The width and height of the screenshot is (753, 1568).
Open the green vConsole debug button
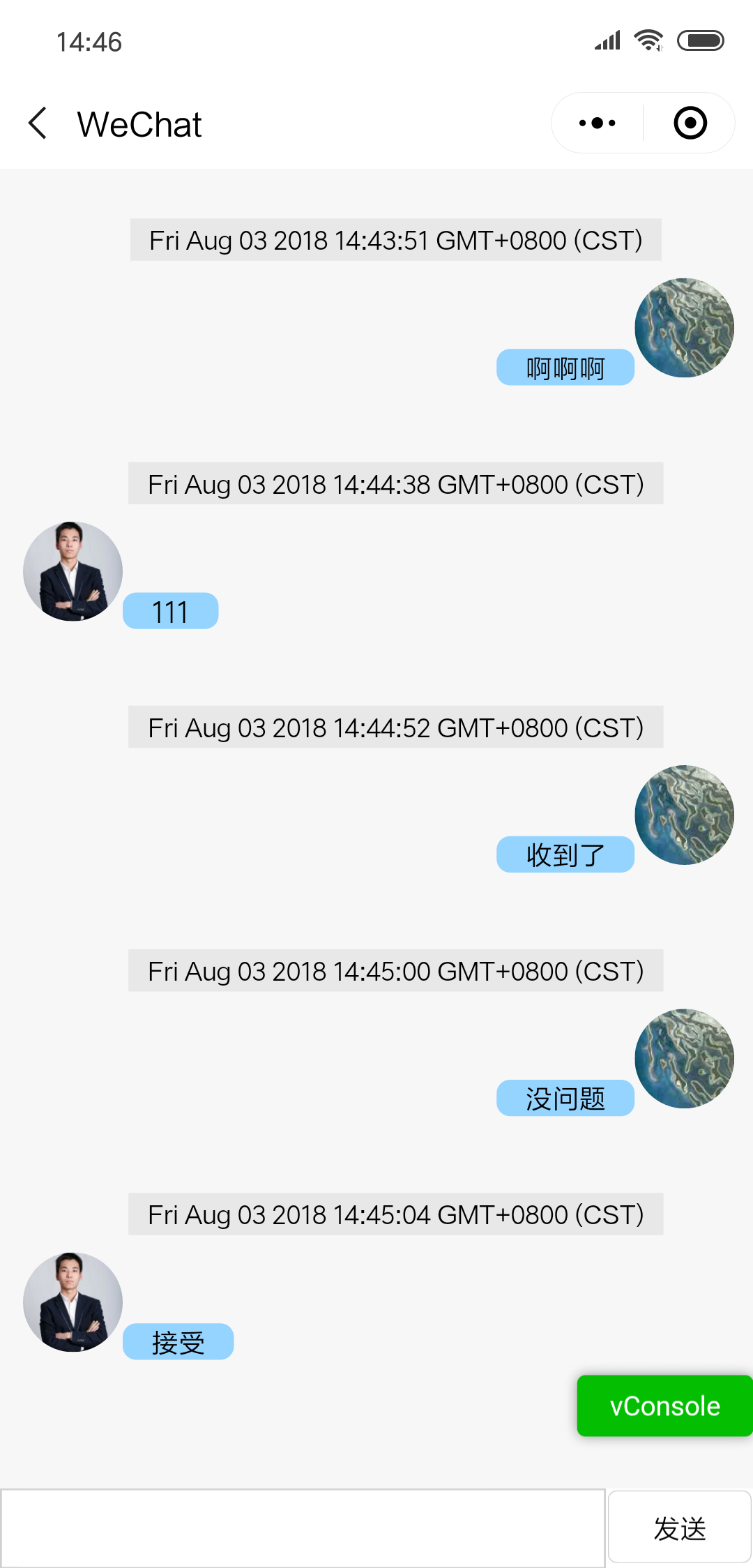(664, 1405)
